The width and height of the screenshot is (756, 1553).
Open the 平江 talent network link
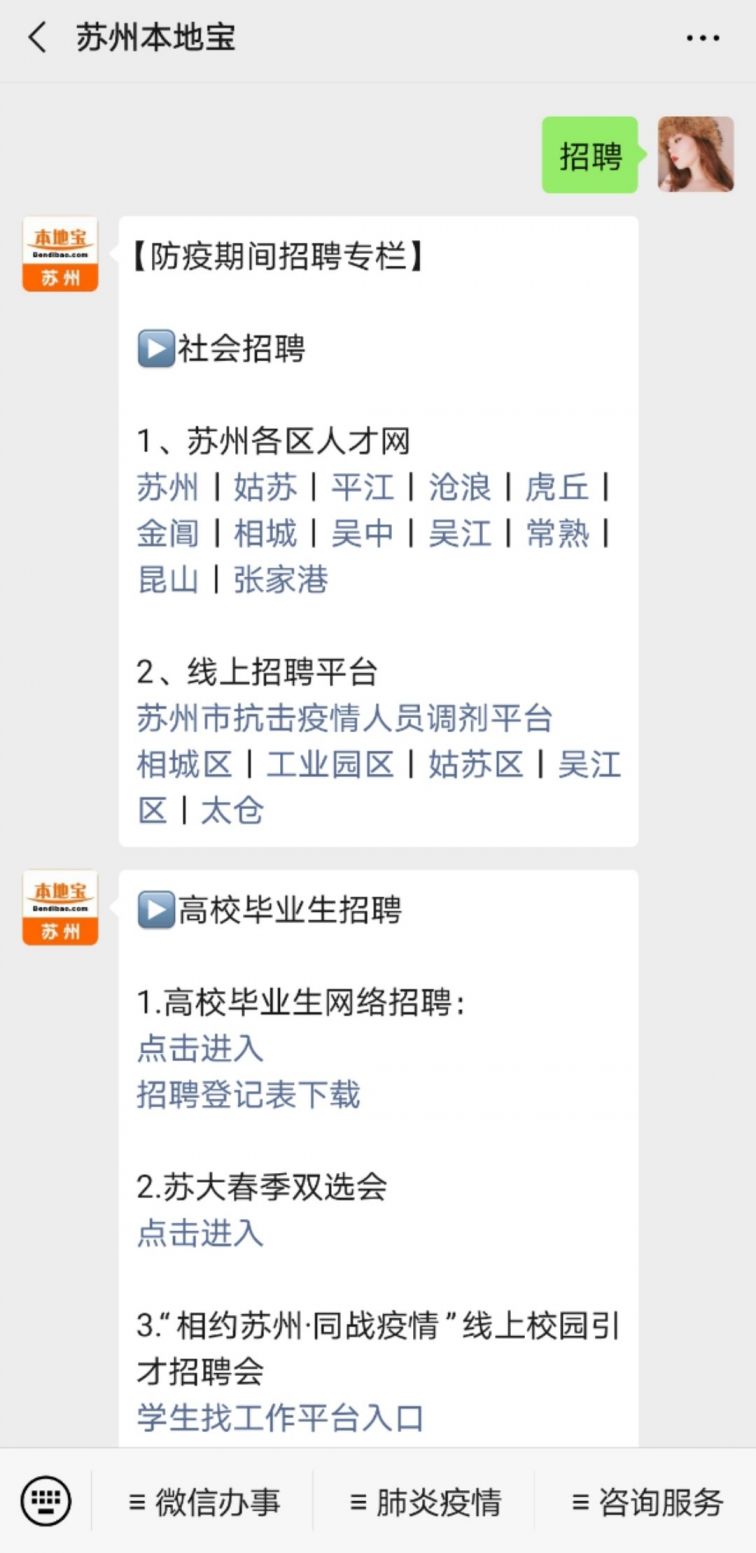coord(362,487)
